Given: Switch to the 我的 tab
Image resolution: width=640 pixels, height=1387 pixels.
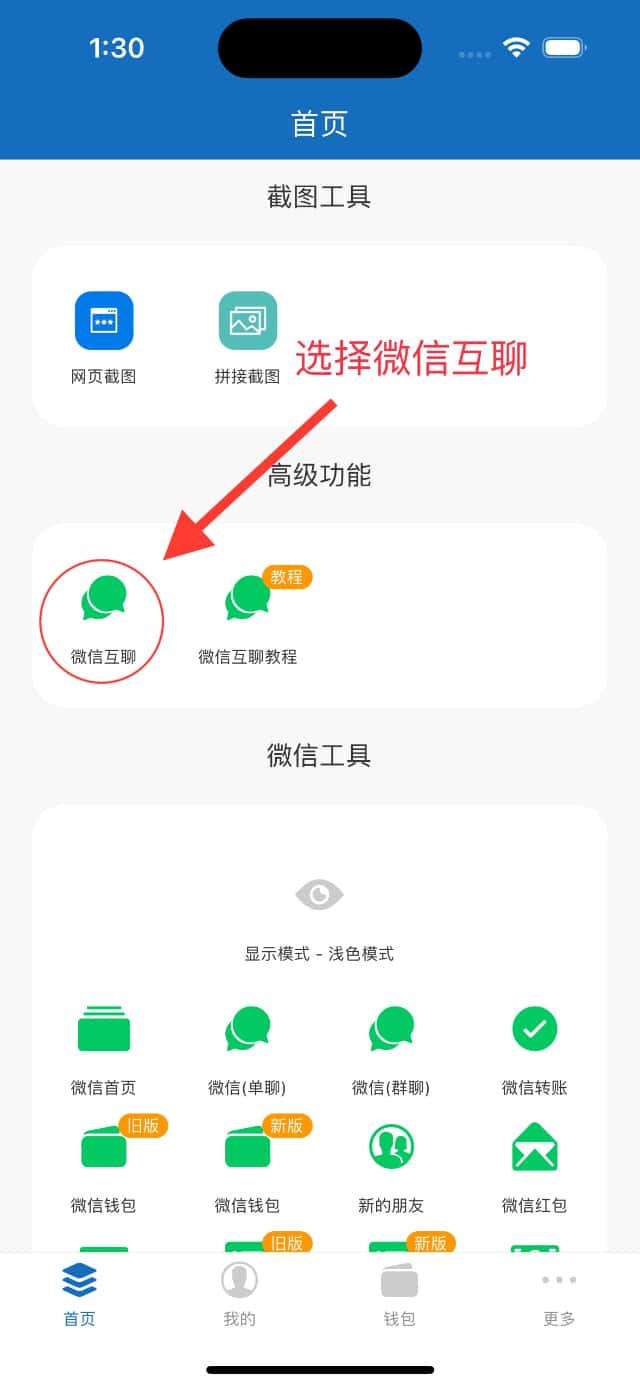Looking at the screenshot, I should [240, 1294].
